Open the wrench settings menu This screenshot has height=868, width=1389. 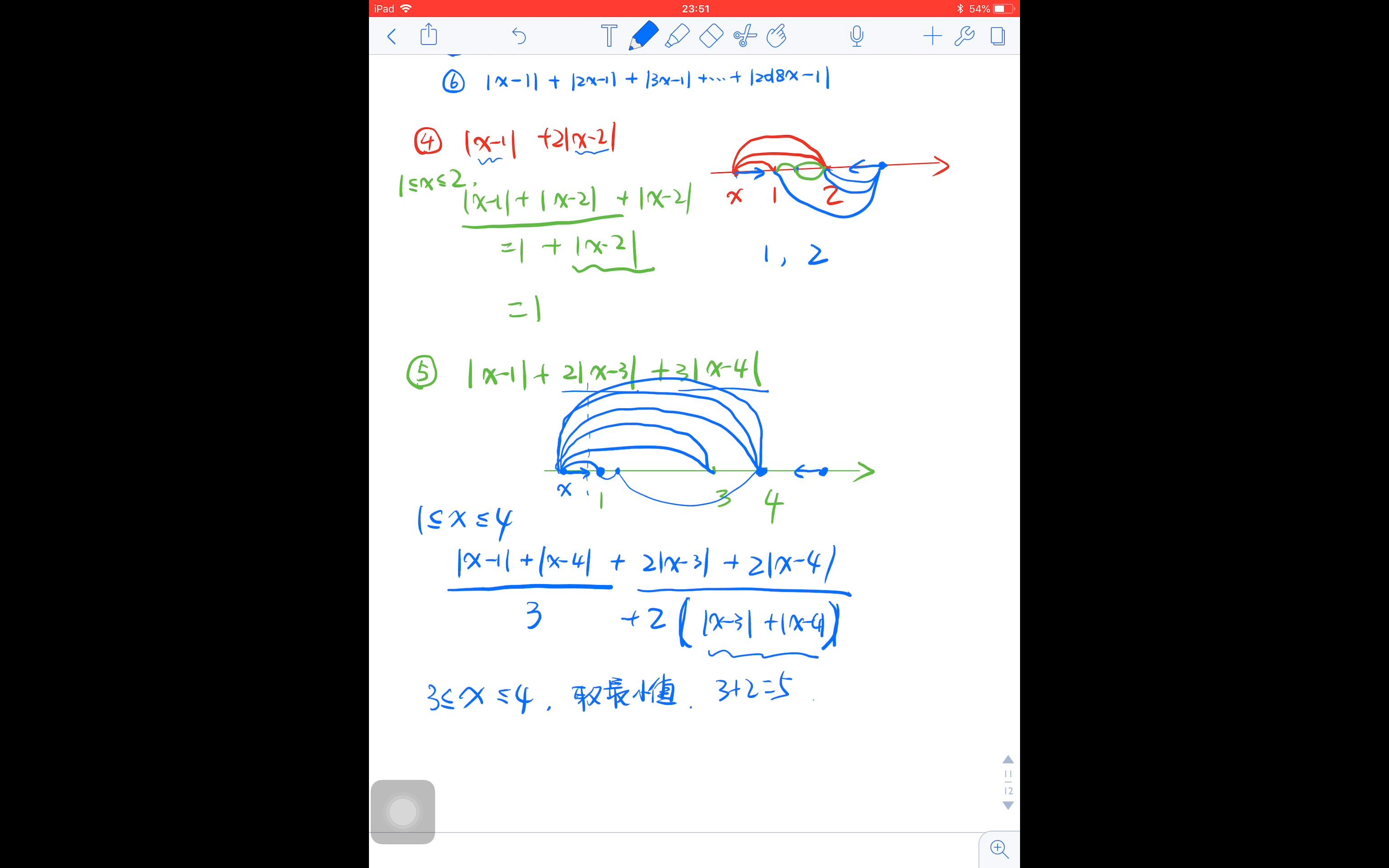click(964, 36)
